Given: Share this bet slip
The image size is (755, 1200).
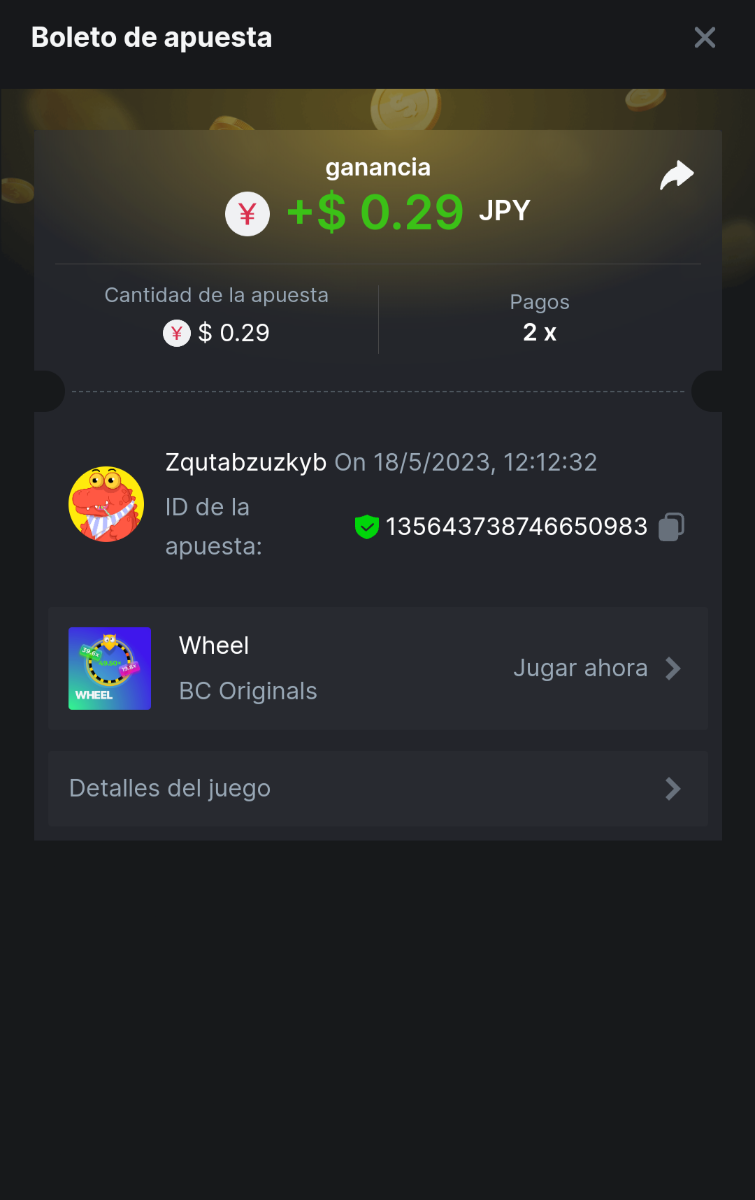Looking at the screenshot, I should (677, 176).
